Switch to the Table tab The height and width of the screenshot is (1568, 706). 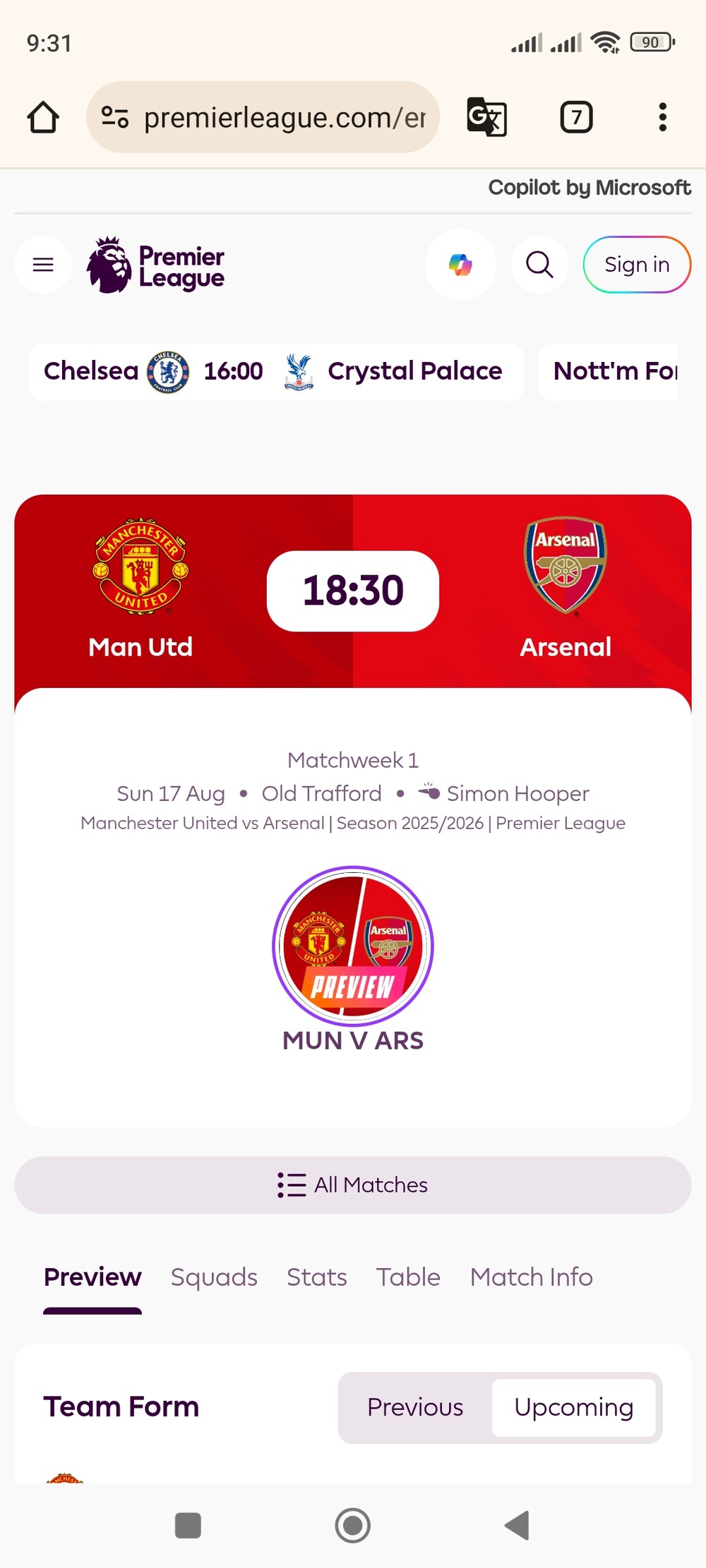pos(408,1277)
